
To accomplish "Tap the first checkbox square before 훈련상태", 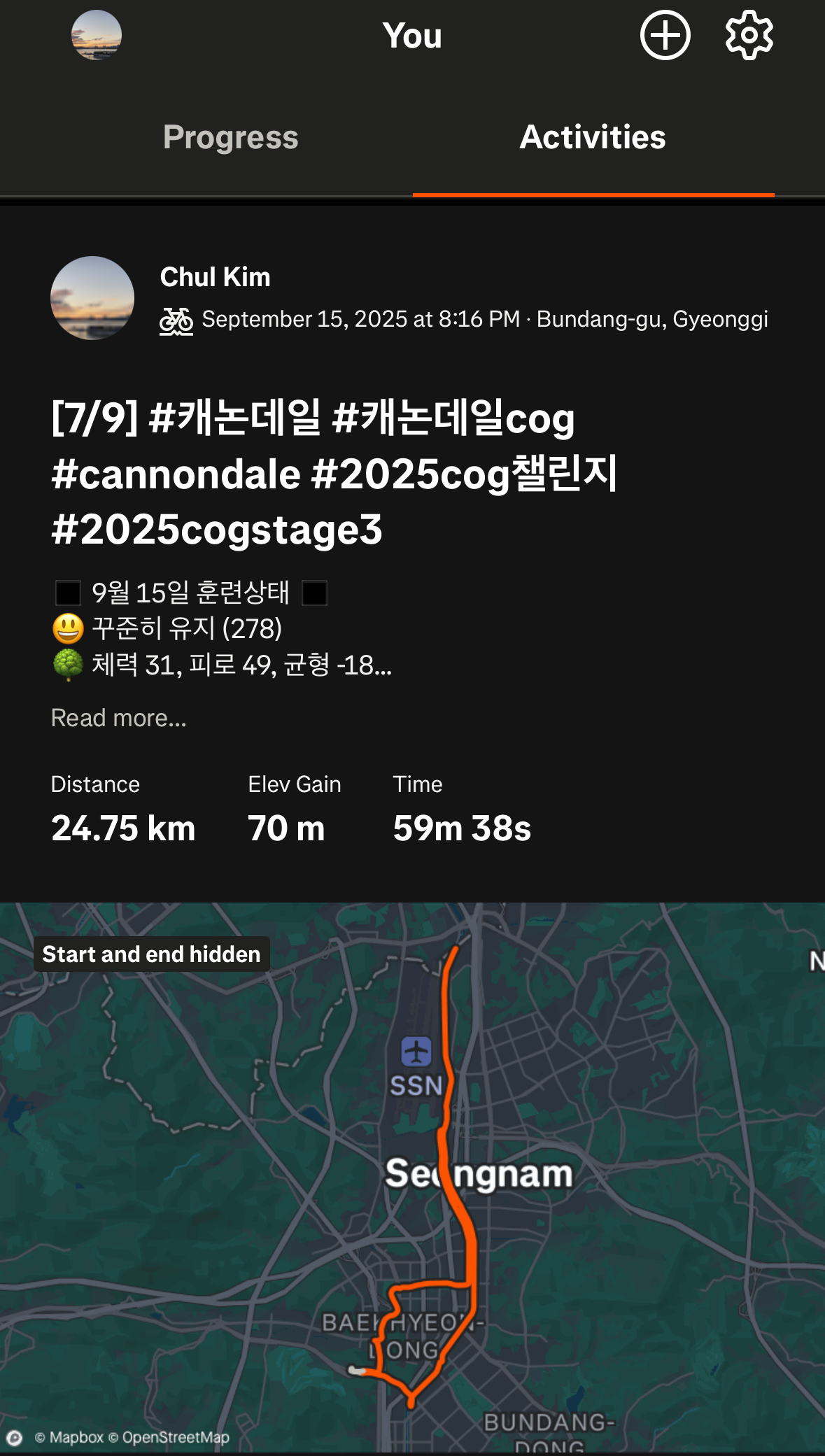I will click(x=68, y=593).
